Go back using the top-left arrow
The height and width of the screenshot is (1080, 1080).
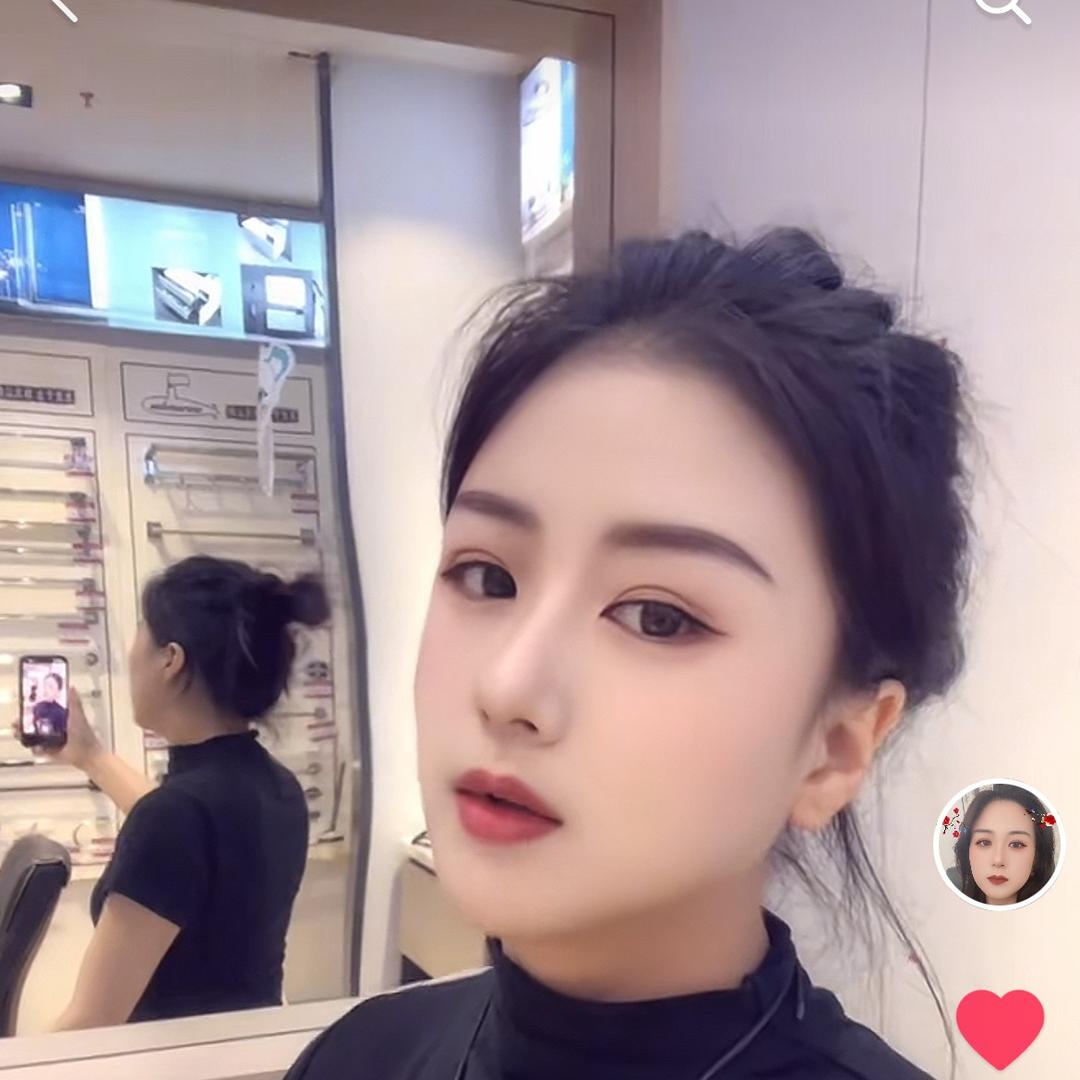click(62, 8)
